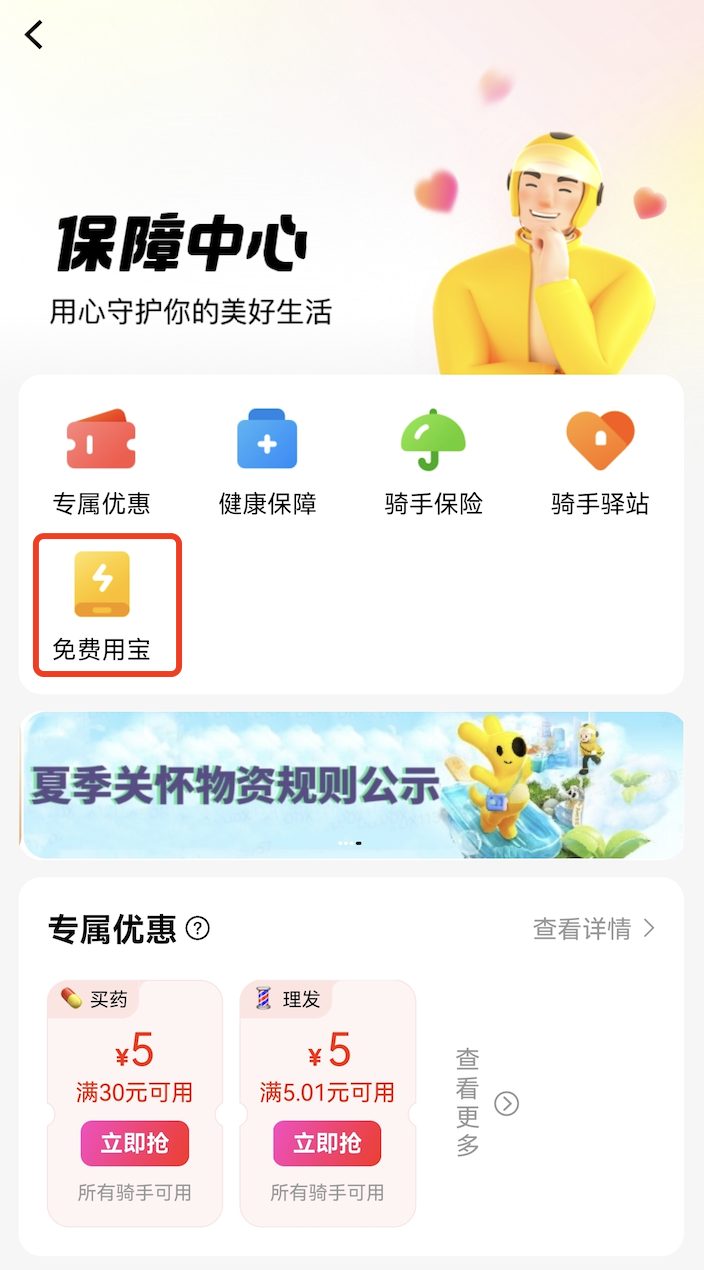Tap the help icon beside 专属优惠 heading
This screenshot has width=704, height=1270.
[198, 929]
